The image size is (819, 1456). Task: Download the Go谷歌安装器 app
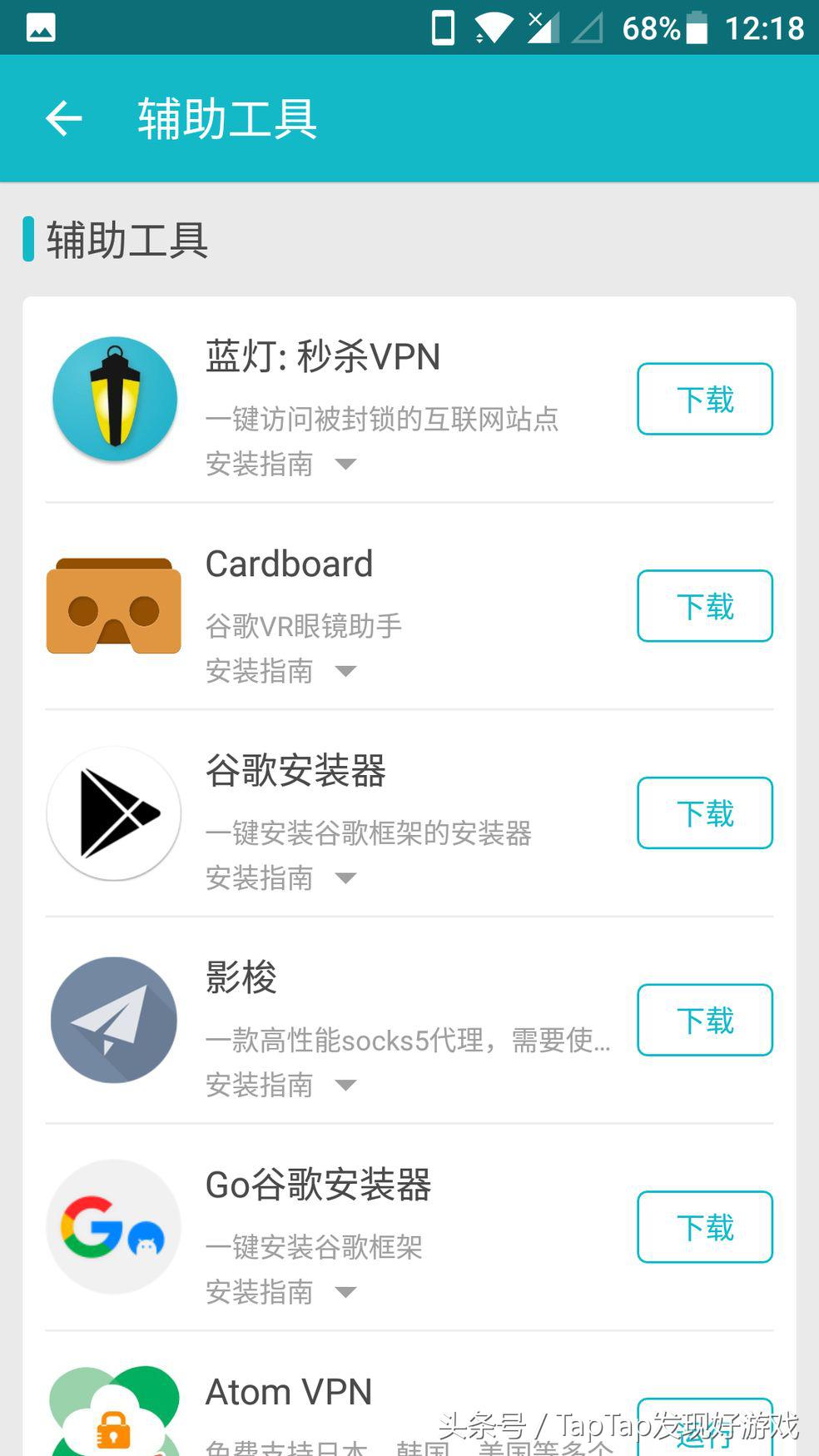[x=704, y=1227]
